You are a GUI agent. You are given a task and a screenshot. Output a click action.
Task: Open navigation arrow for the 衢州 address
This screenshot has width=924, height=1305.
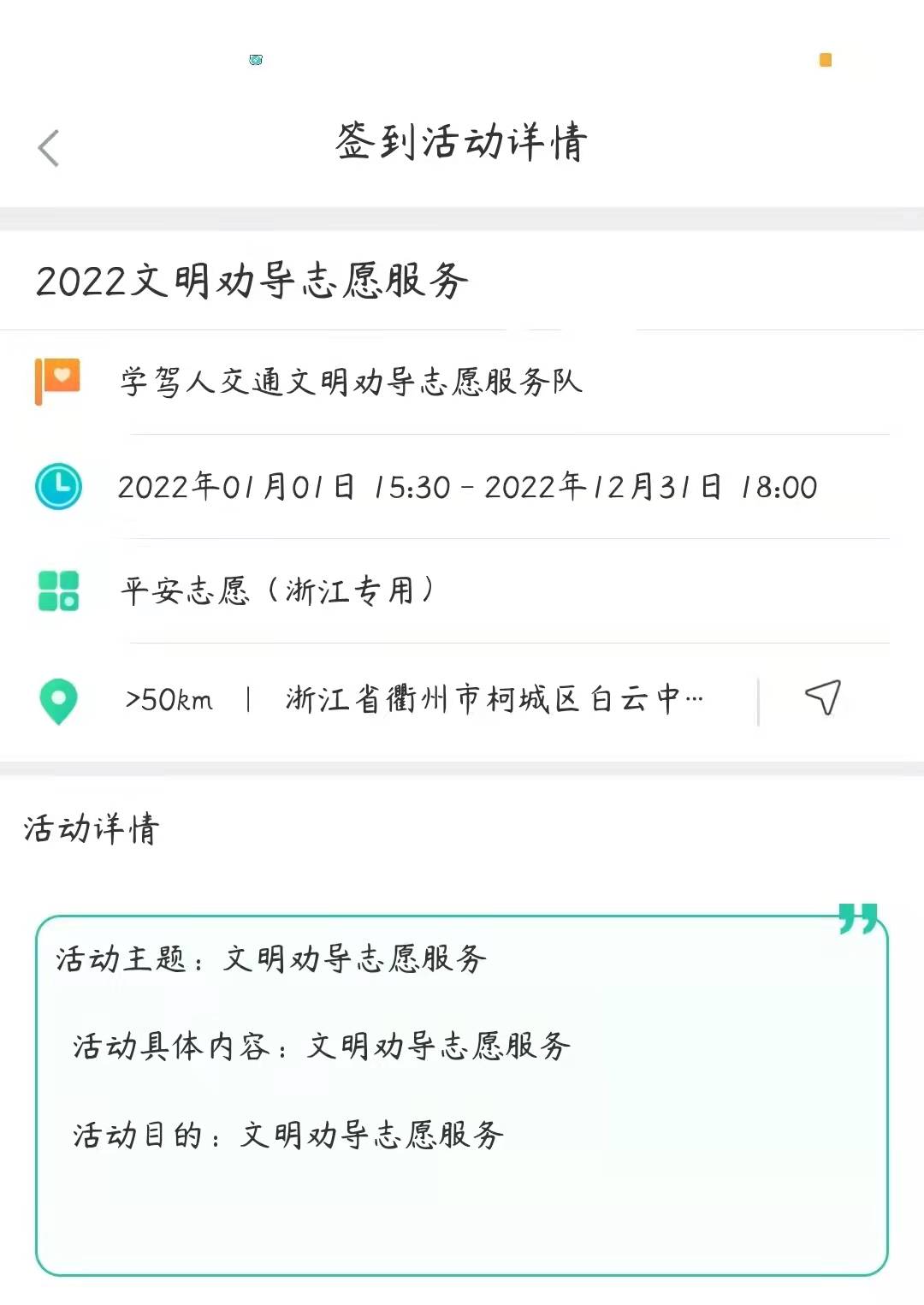tap(822, 698)
